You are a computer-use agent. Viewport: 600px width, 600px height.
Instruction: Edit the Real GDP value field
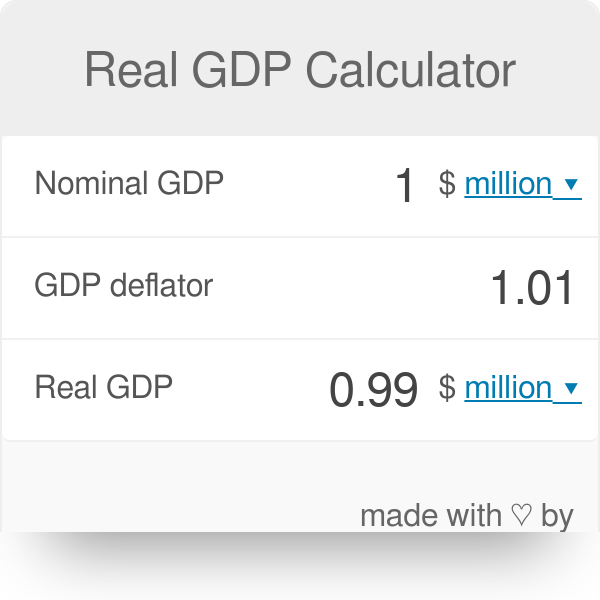point(373,390)
